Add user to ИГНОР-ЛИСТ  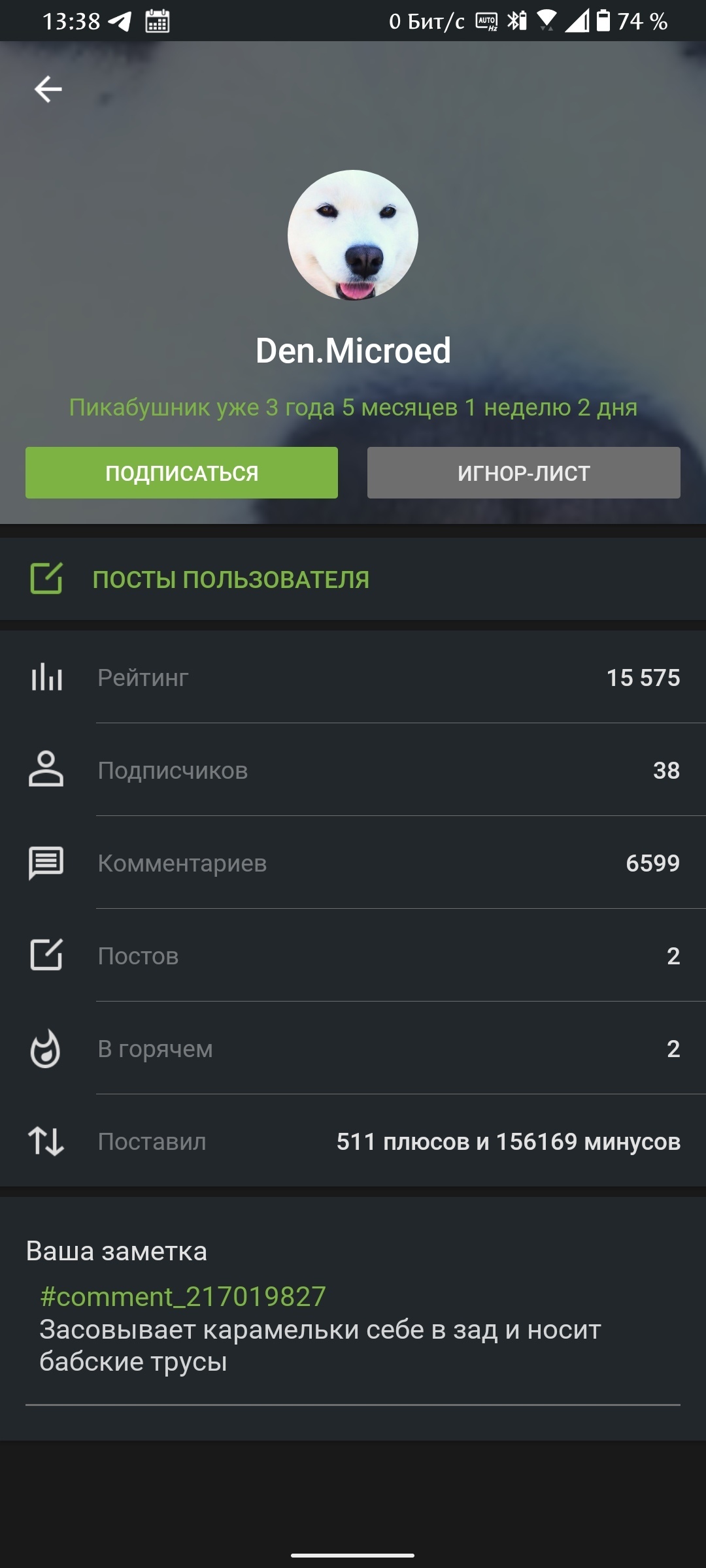click(x=524, y=473)
